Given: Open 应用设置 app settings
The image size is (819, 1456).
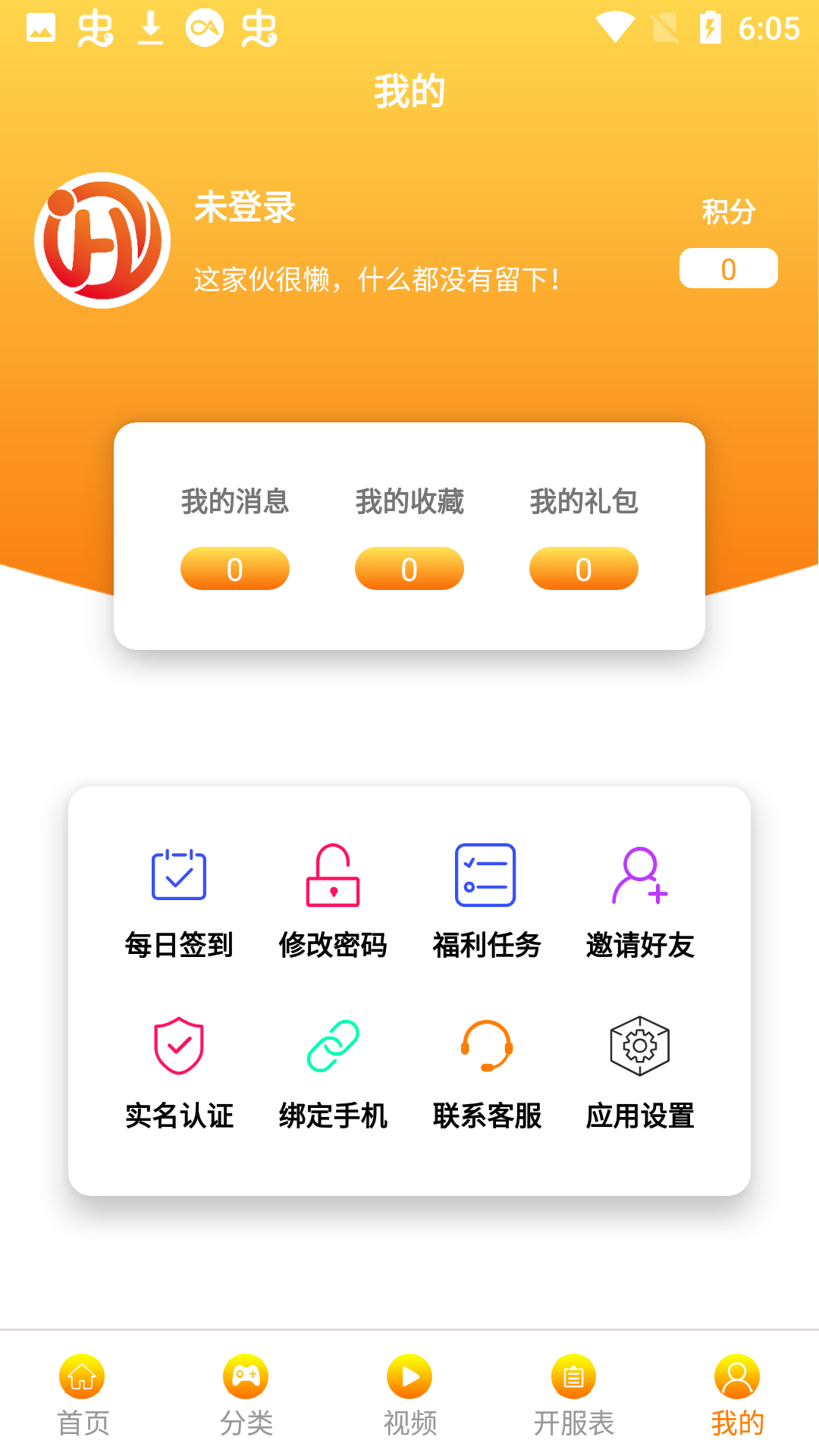Looking at the screenshot, I should (640, 1072).
